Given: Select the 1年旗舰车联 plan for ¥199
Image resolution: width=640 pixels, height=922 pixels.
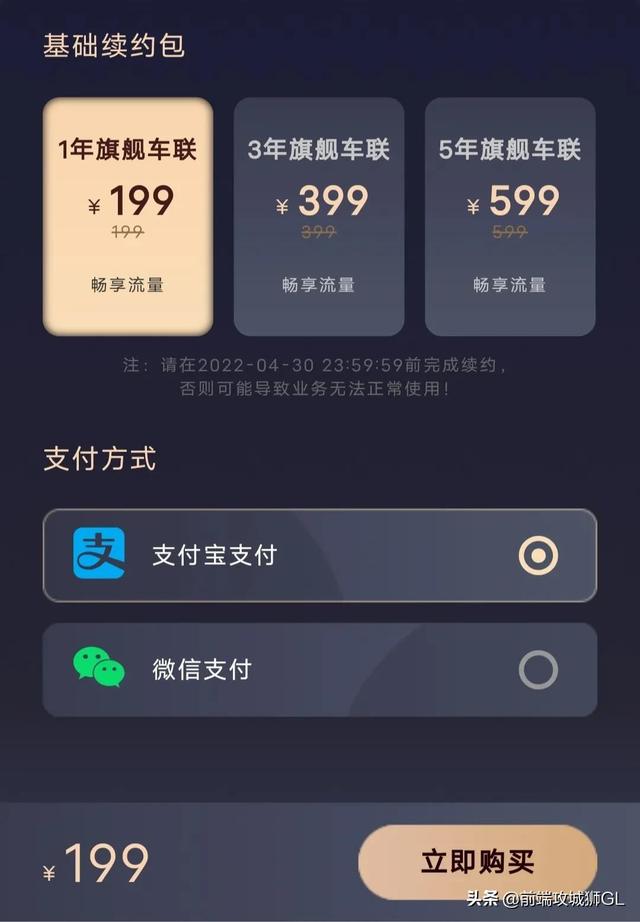Looking at the screenshot, I should pyautogui.click(x=128, y=216).
